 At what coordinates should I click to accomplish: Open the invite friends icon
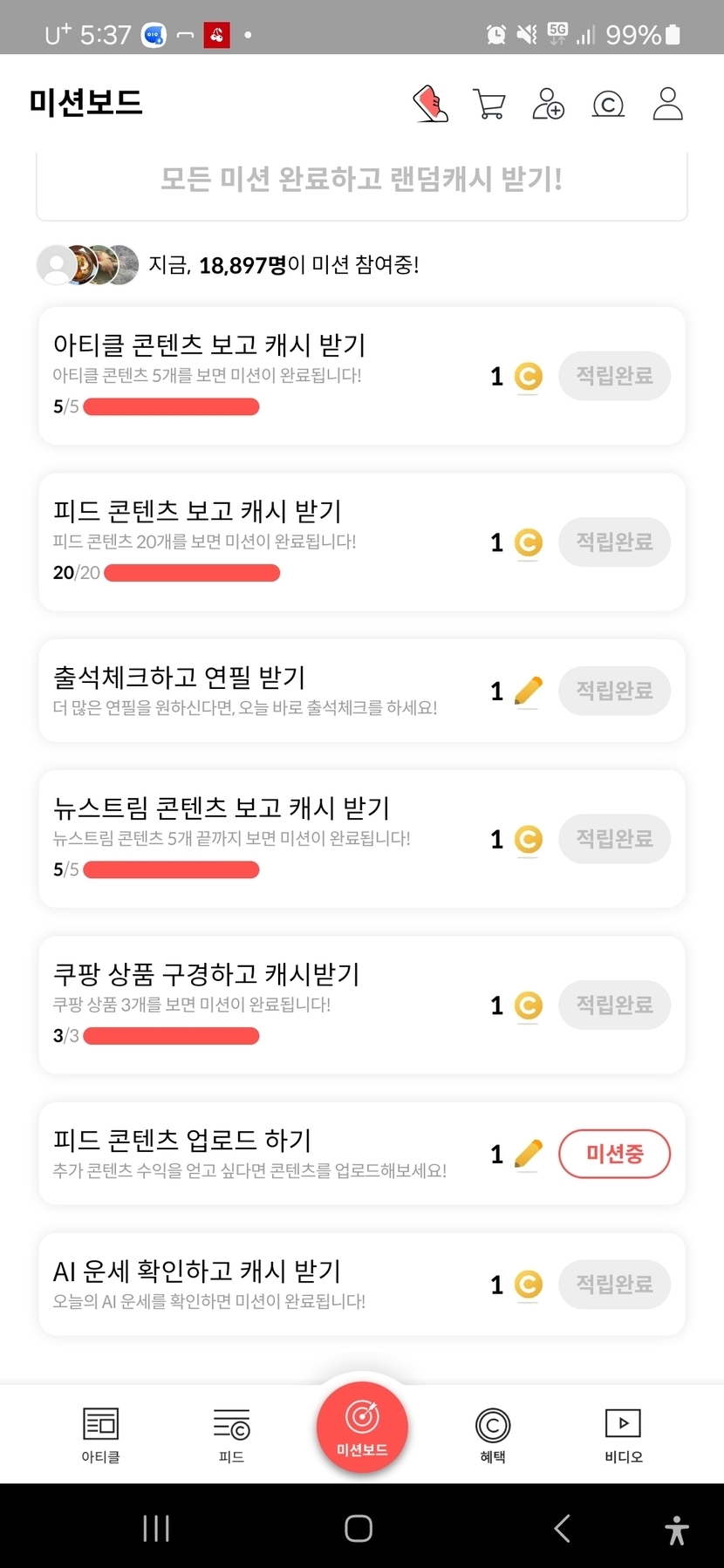click(x=548, y=104)
